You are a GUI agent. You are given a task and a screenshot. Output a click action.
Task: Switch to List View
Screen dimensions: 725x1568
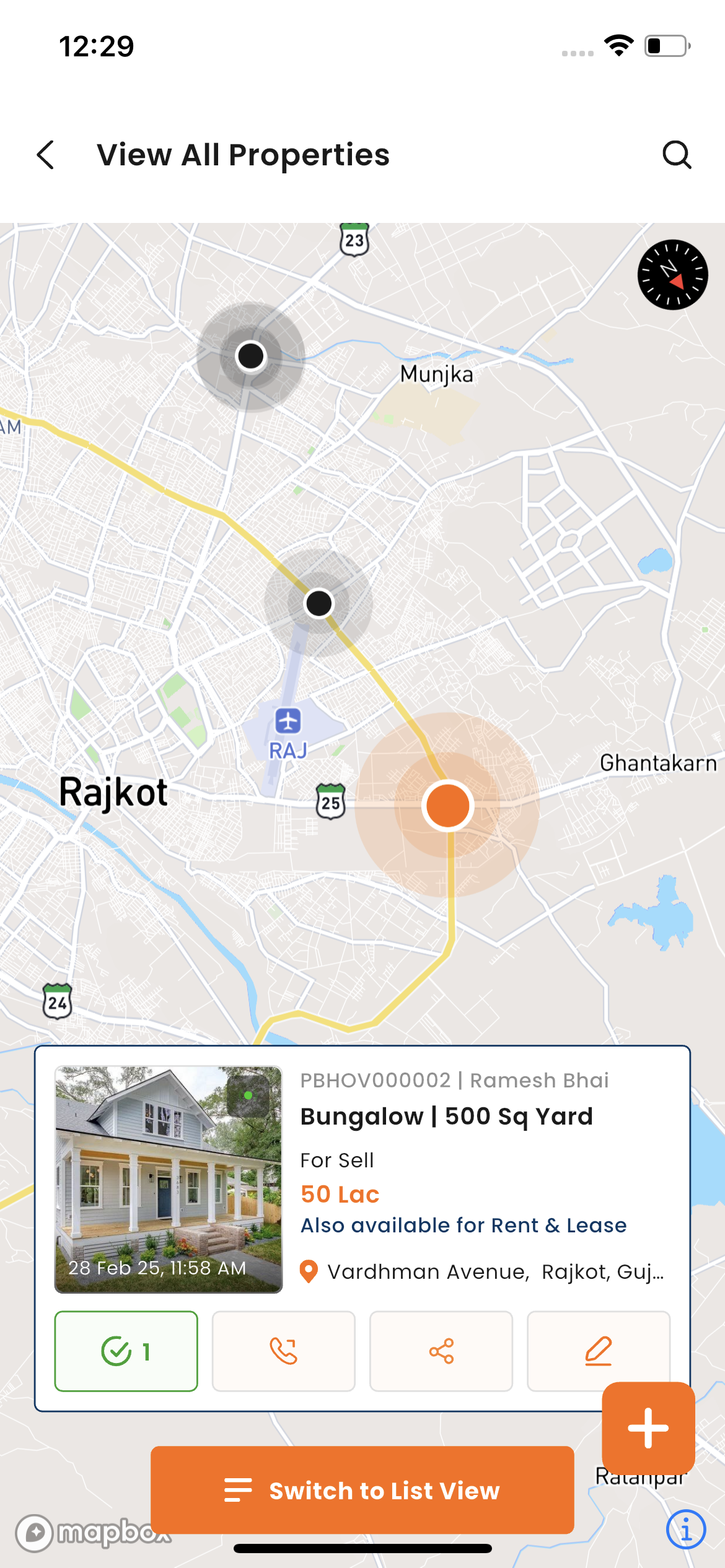[362, 1491]
